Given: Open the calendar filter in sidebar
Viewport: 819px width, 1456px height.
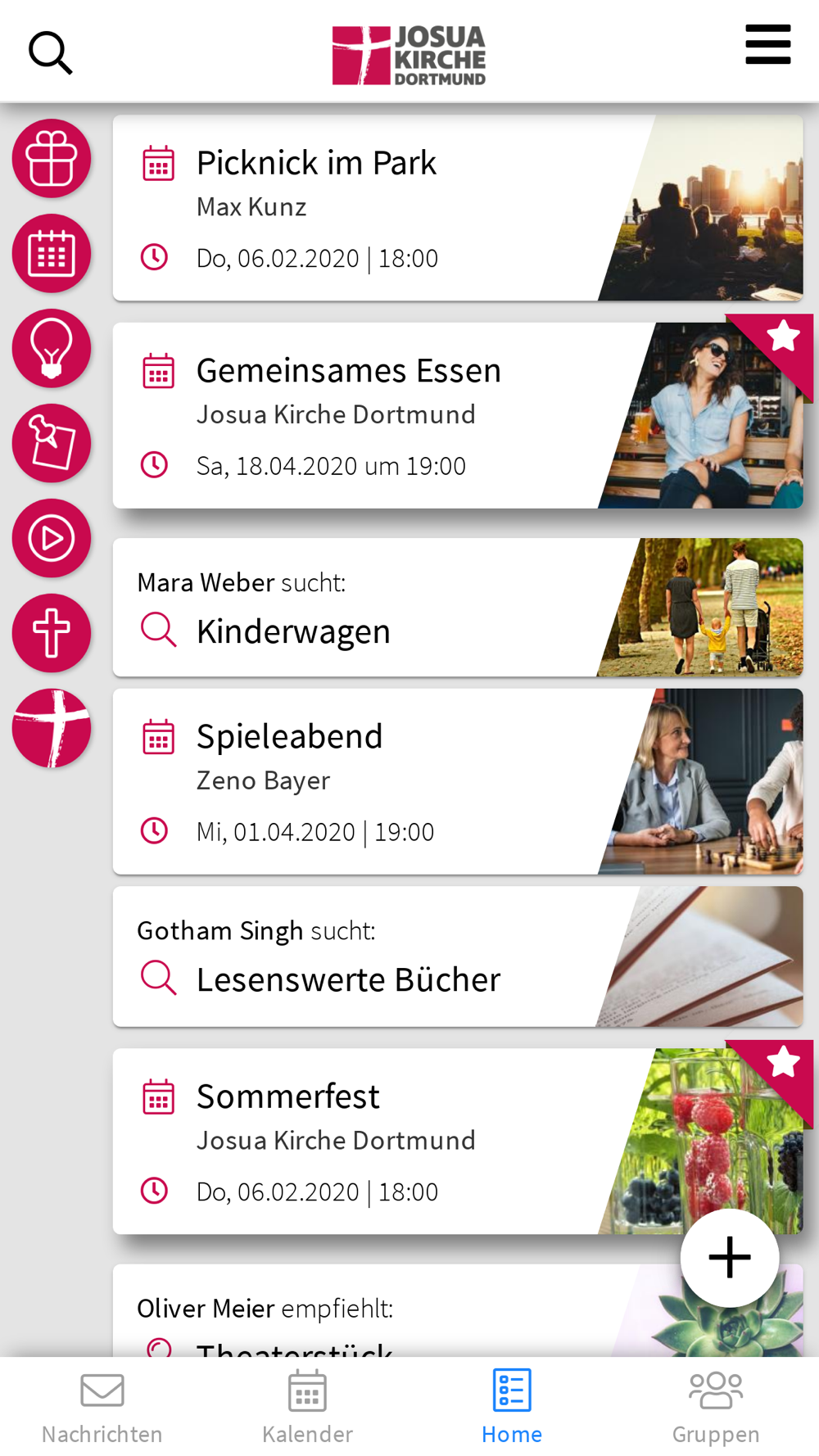Looking at the screenshot, I should (52, 253).
